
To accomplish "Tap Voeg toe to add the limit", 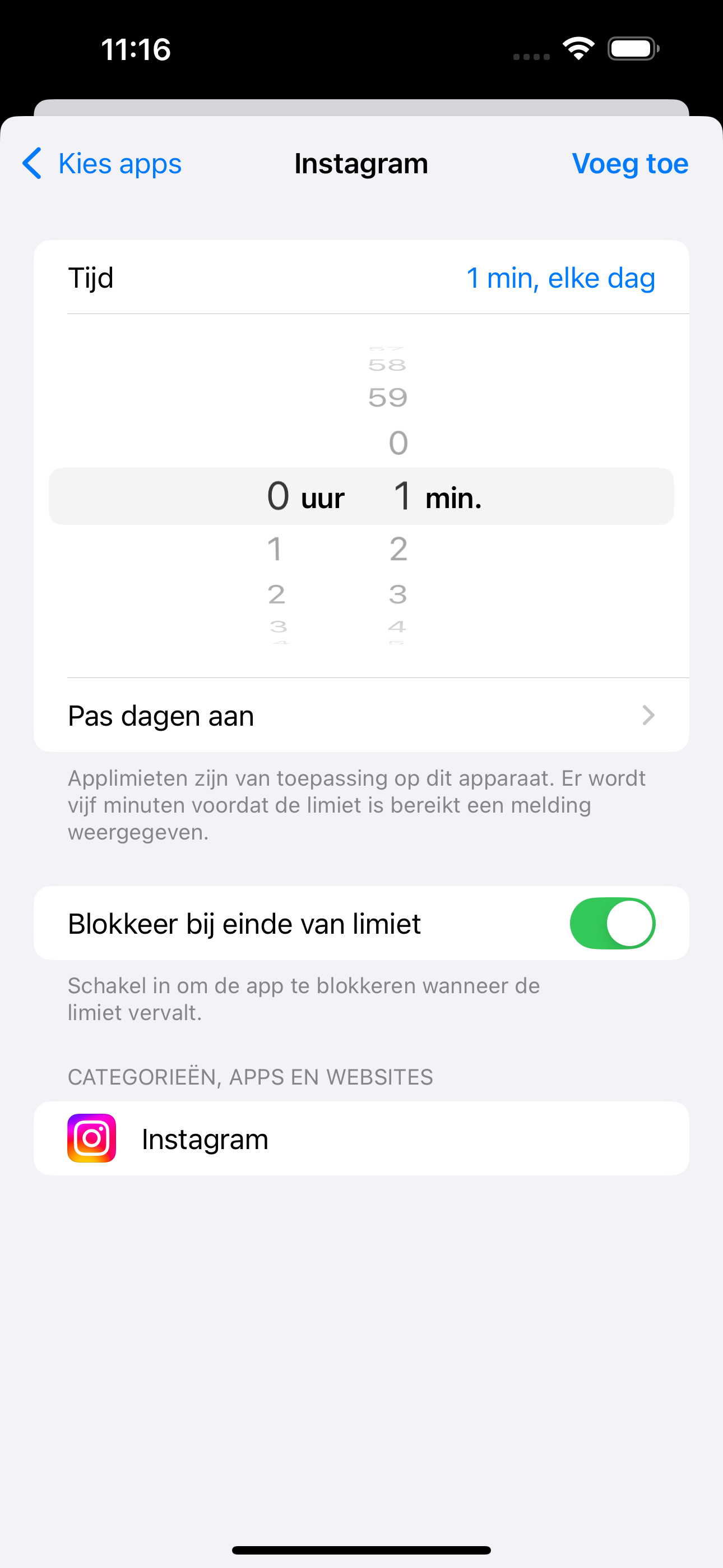I will (629, 164).
